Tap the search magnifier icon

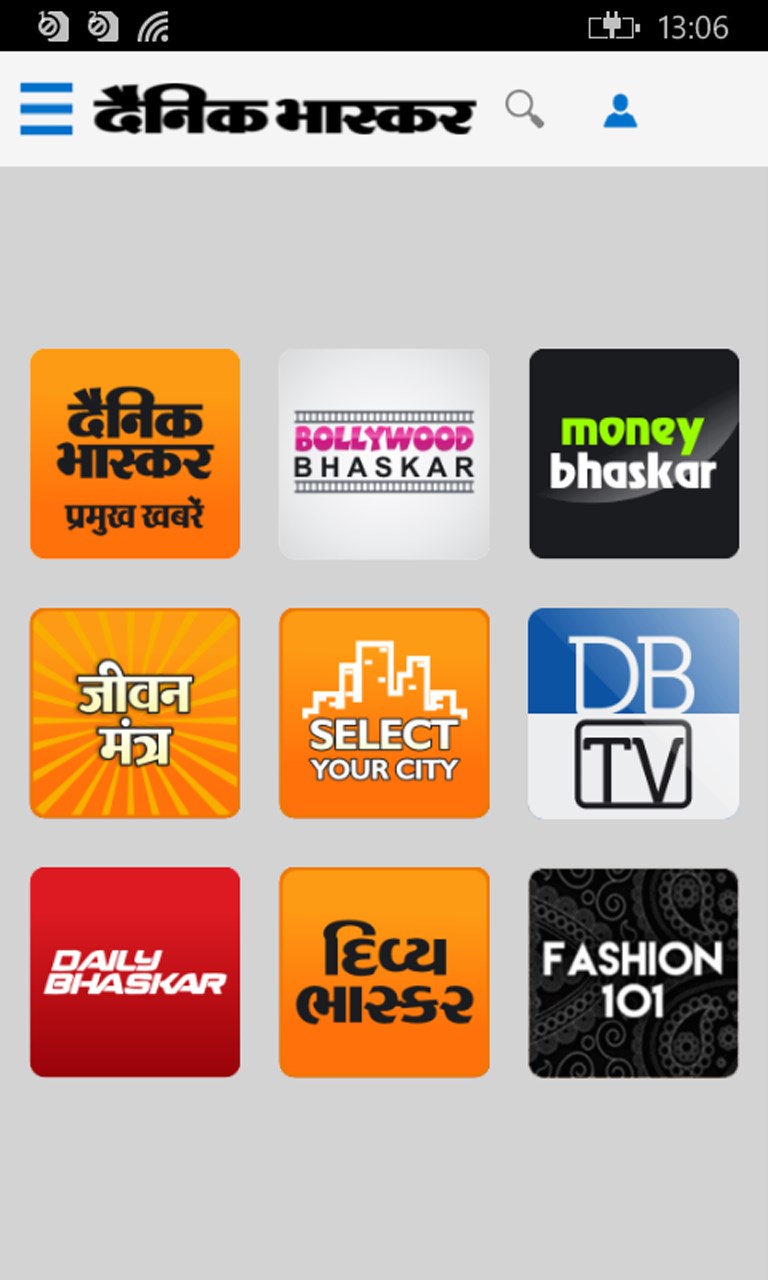pyautogui.click(x=524, y=109)
